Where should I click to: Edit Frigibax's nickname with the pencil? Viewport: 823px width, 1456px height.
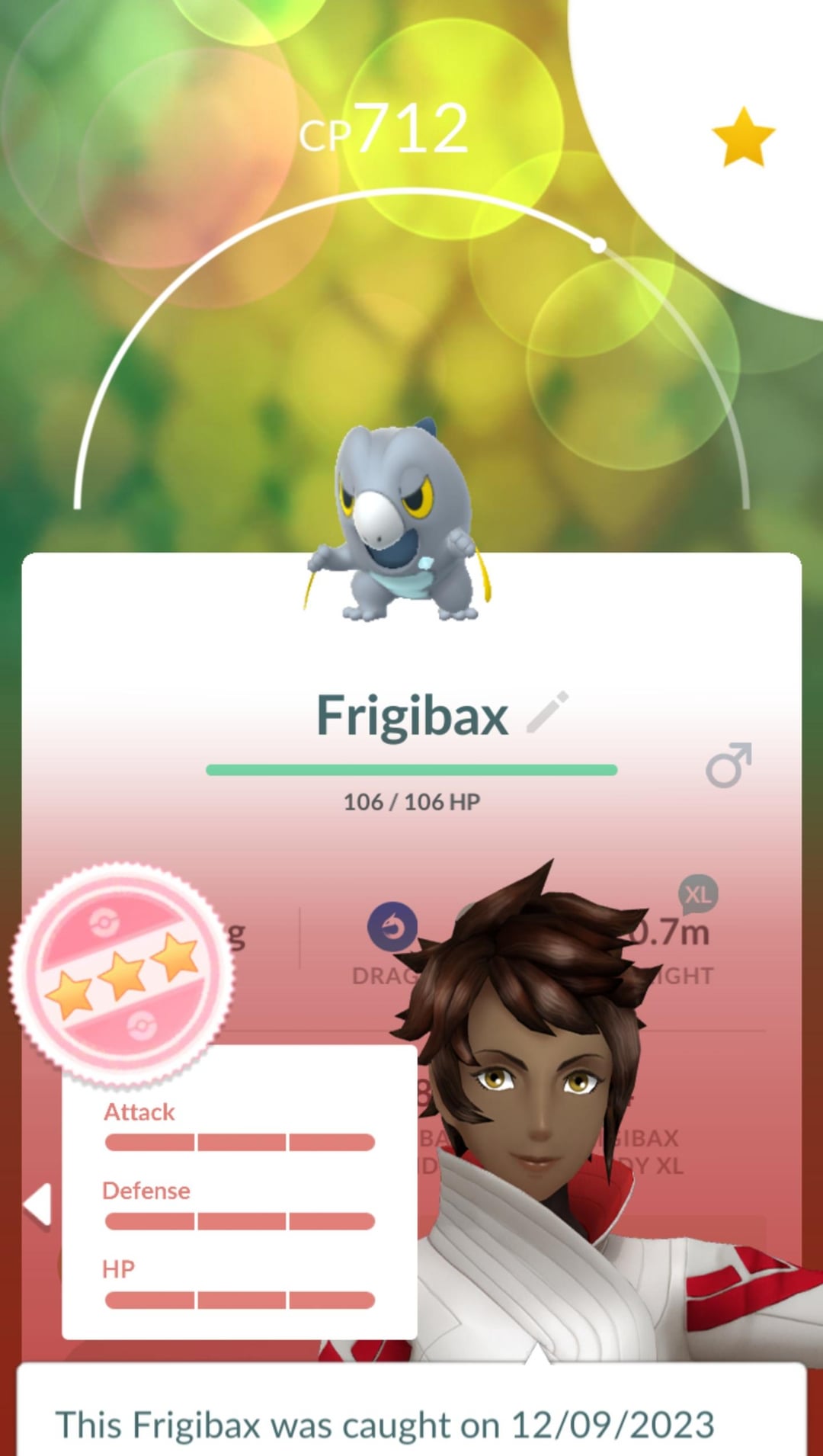548,713
